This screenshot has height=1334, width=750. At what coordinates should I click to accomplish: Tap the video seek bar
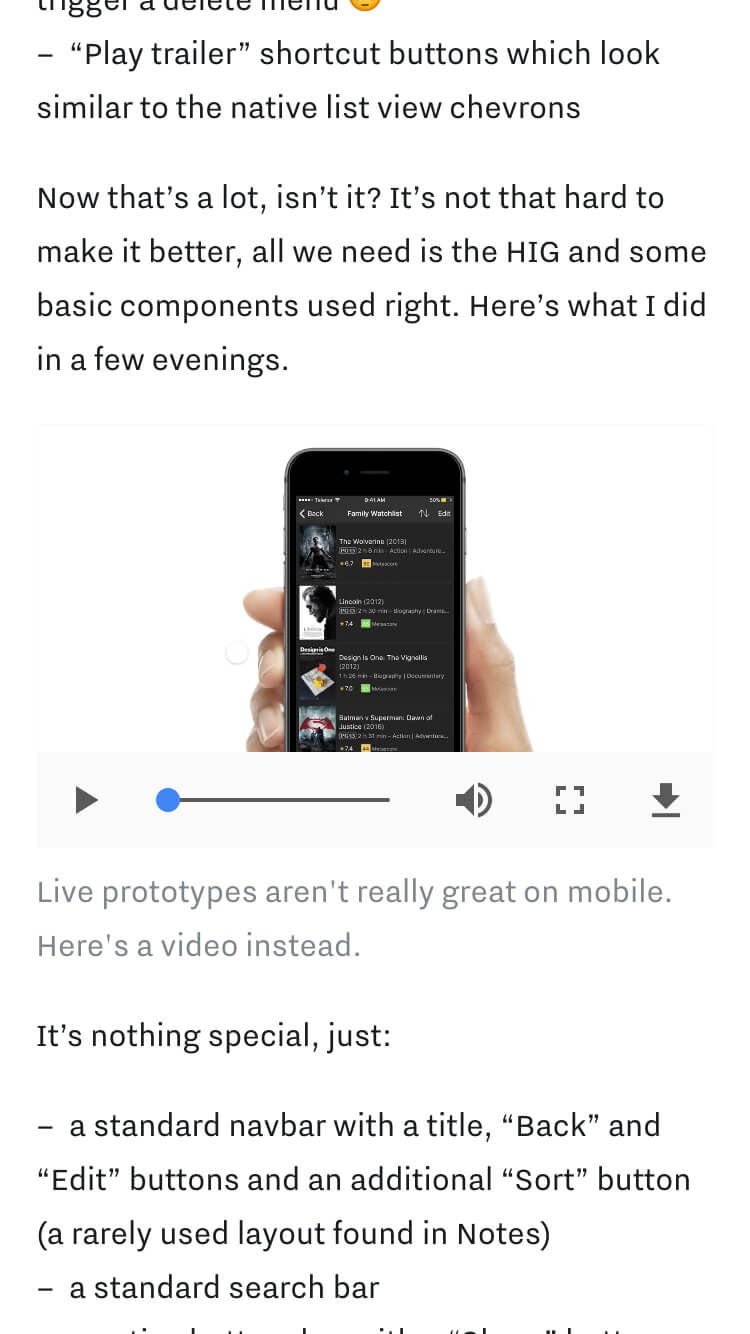[x=275, y=800]
